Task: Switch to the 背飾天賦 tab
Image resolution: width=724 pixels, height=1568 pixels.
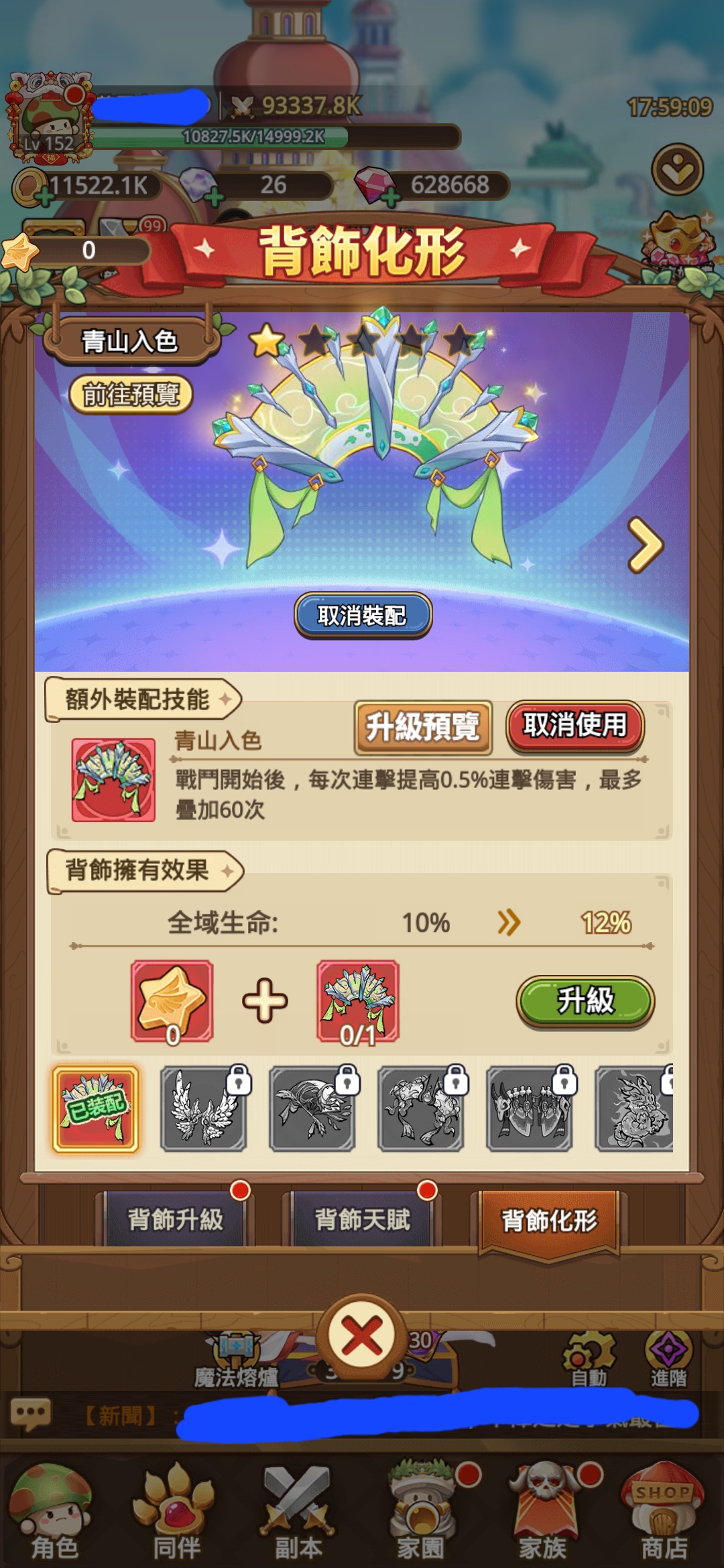Action: (x=362, y=1220)
